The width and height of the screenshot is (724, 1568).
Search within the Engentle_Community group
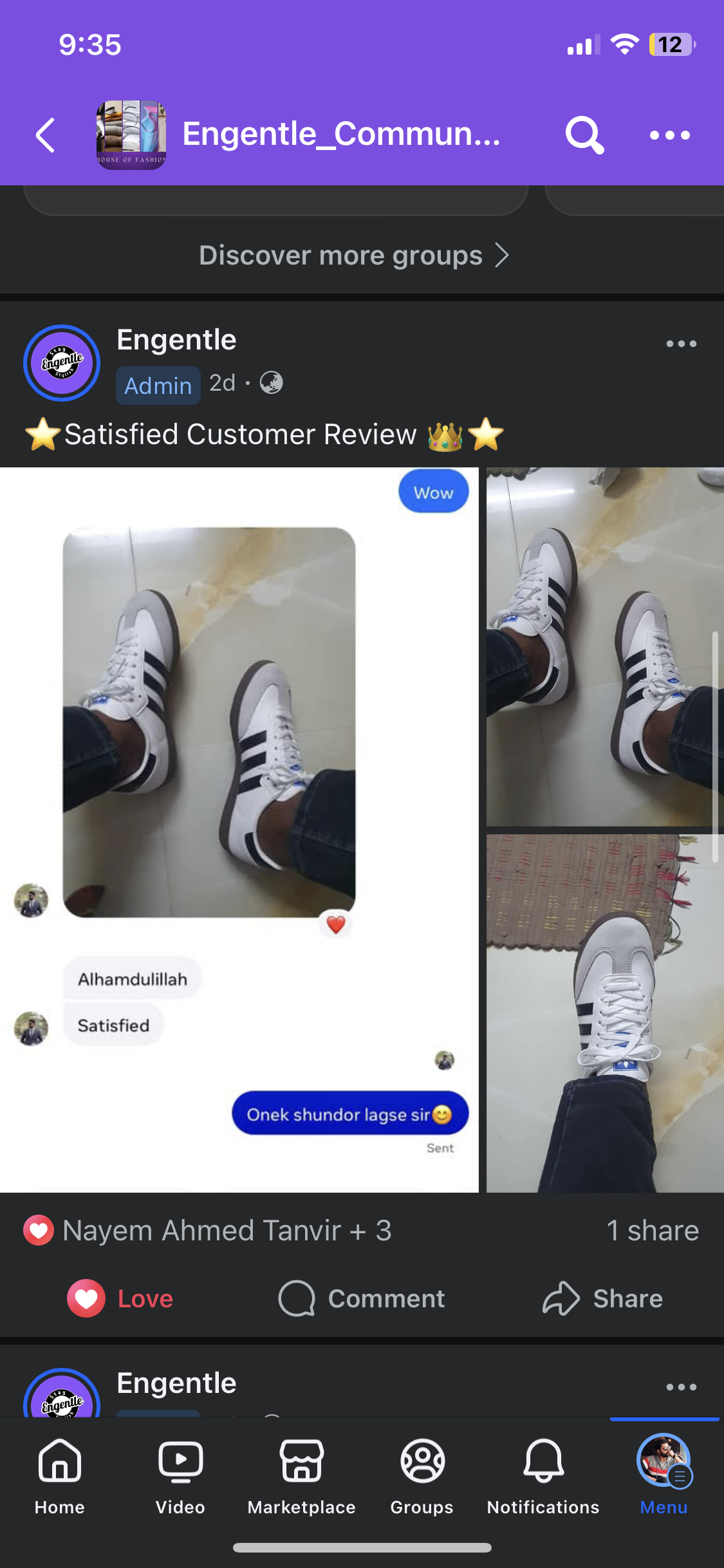(584, 135)
